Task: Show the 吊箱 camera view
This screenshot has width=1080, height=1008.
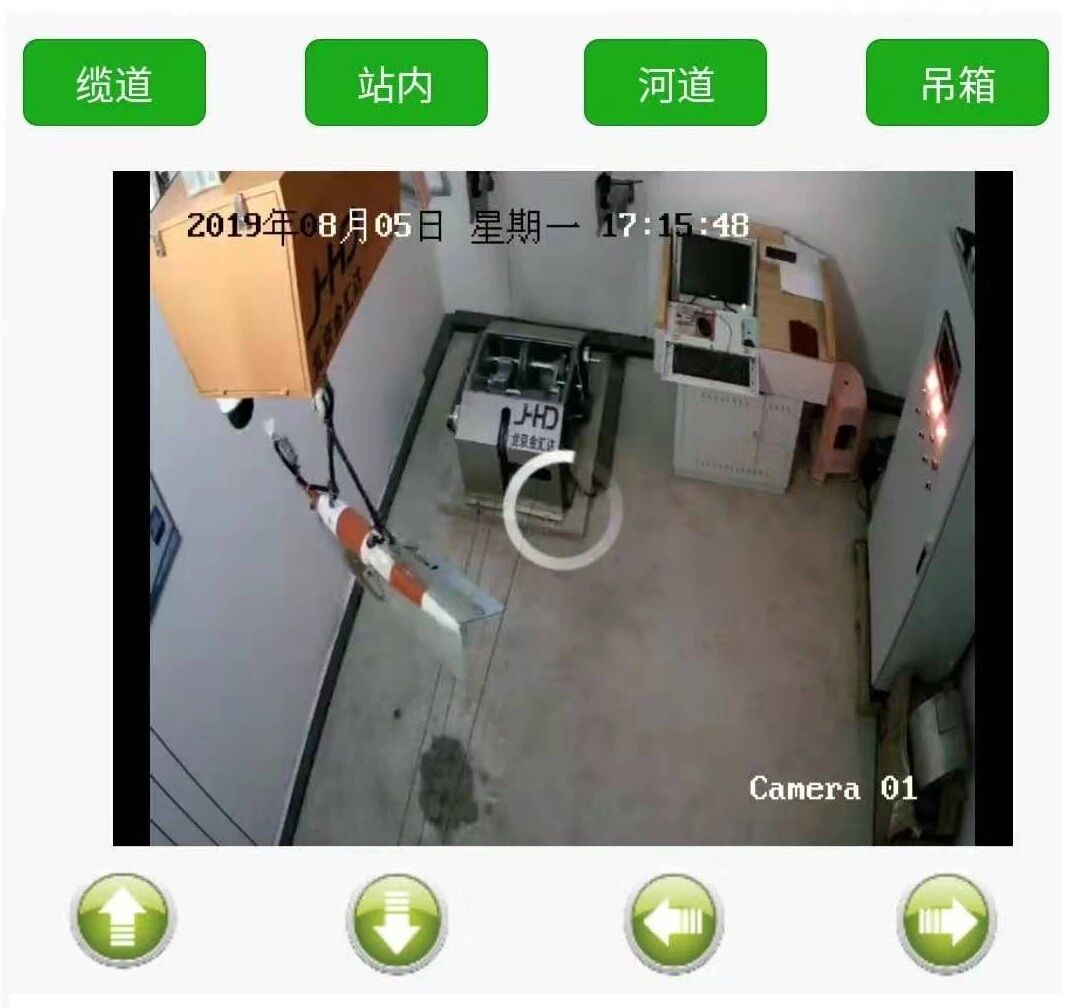Action: (x=957, y=83)
